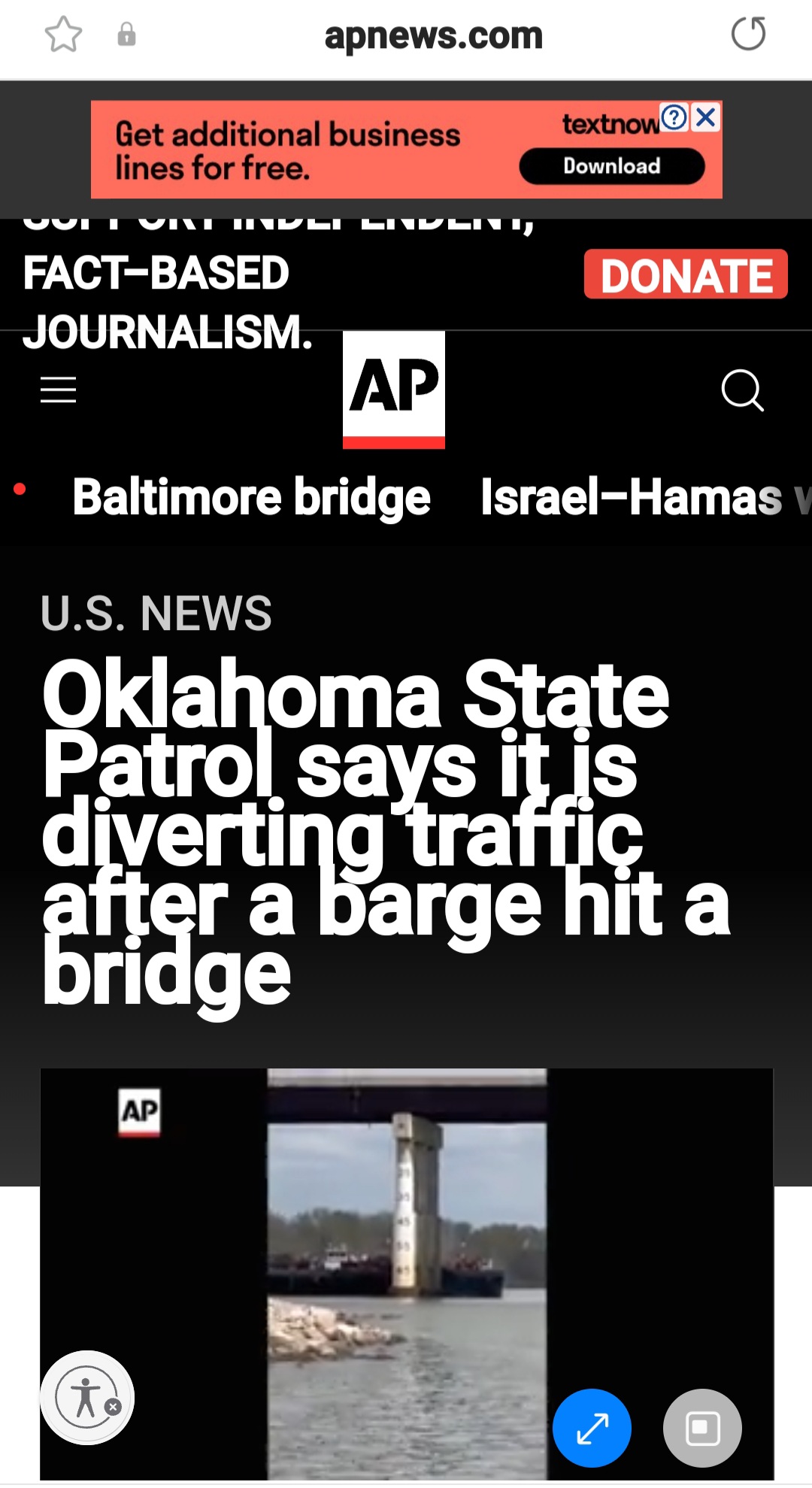
Task: Bookmark this page with the star icon
Action: coord(63,35)
